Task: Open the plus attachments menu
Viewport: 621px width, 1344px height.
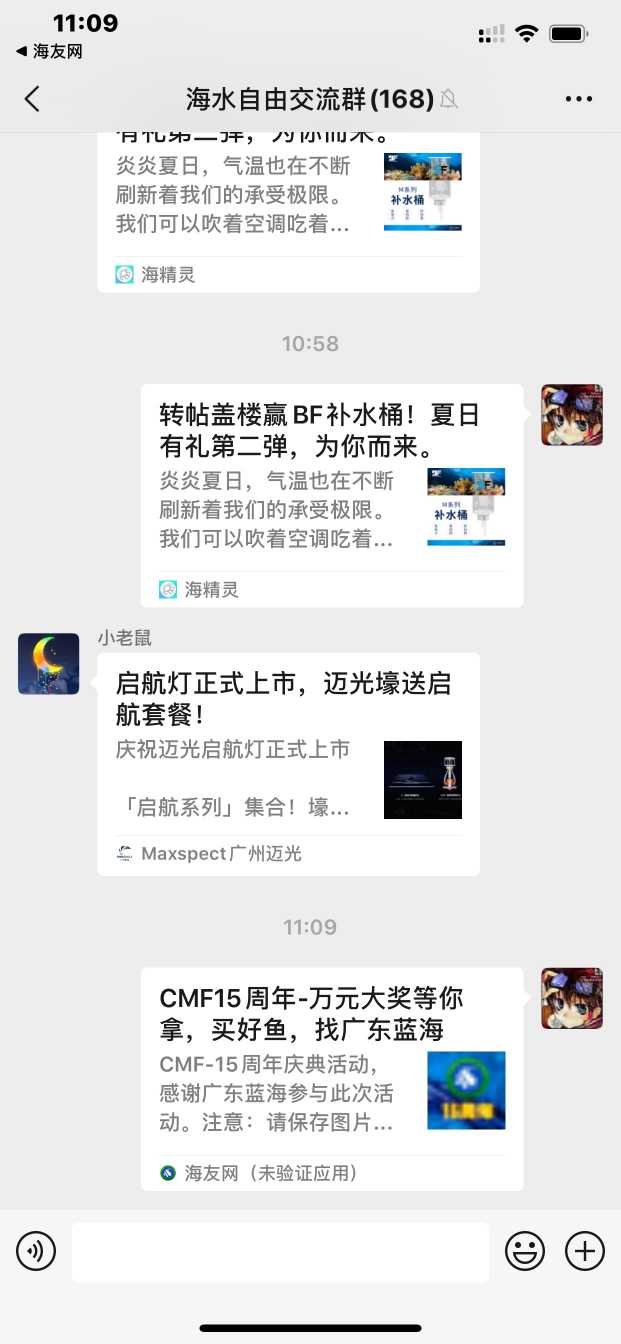Action: click(585, 1251)
